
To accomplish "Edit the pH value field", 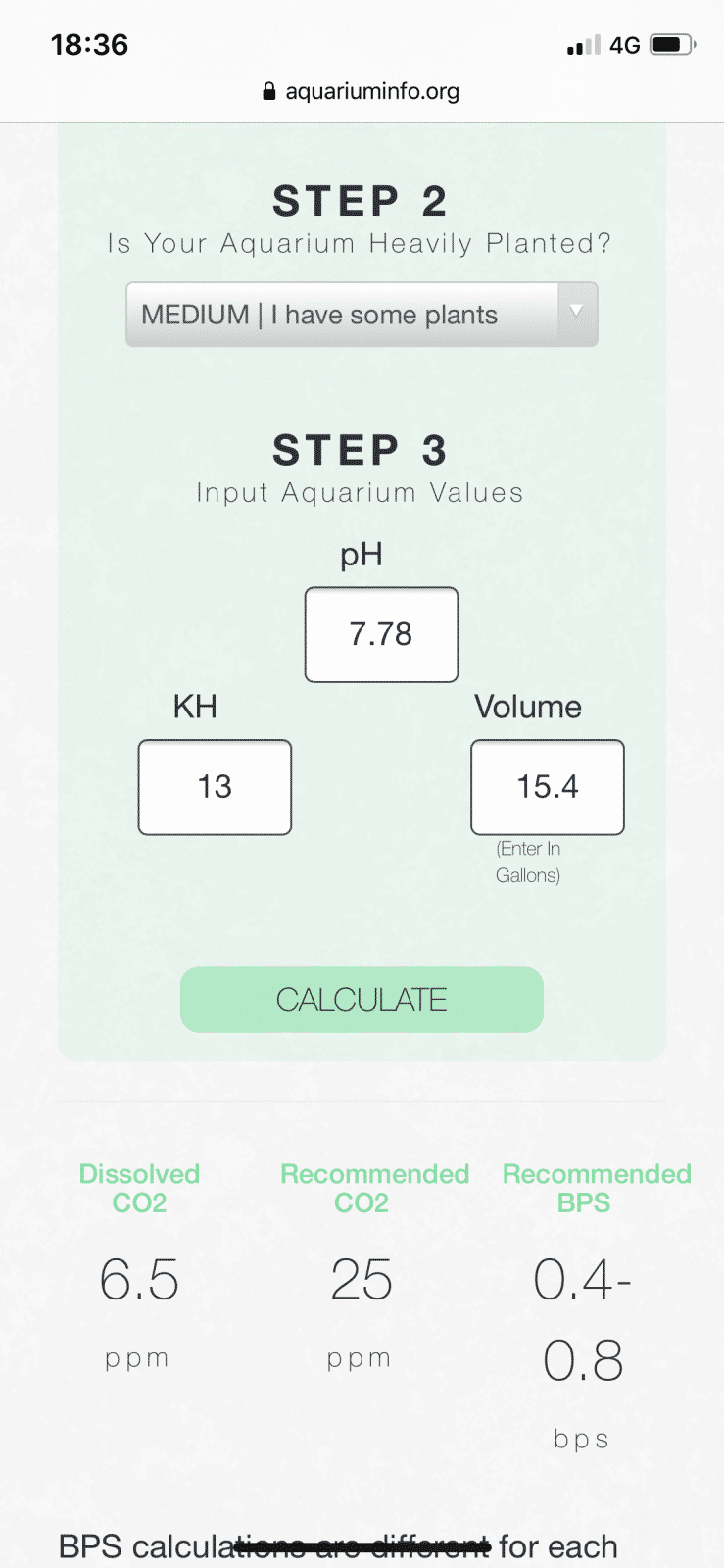I will click(x=381, y=634).
